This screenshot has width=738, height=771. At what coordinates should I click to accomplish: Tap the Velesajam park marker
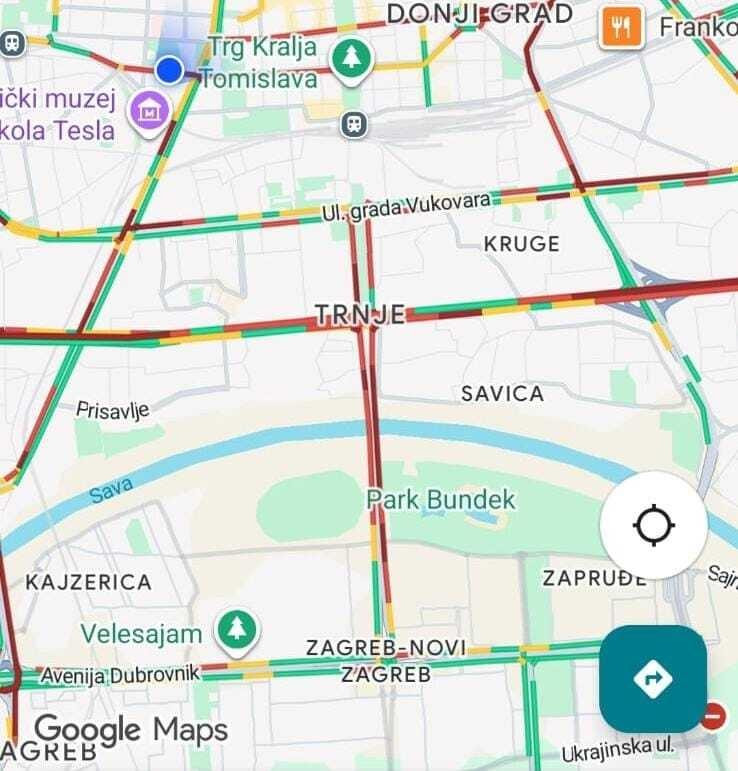click(x=238, y=631)
